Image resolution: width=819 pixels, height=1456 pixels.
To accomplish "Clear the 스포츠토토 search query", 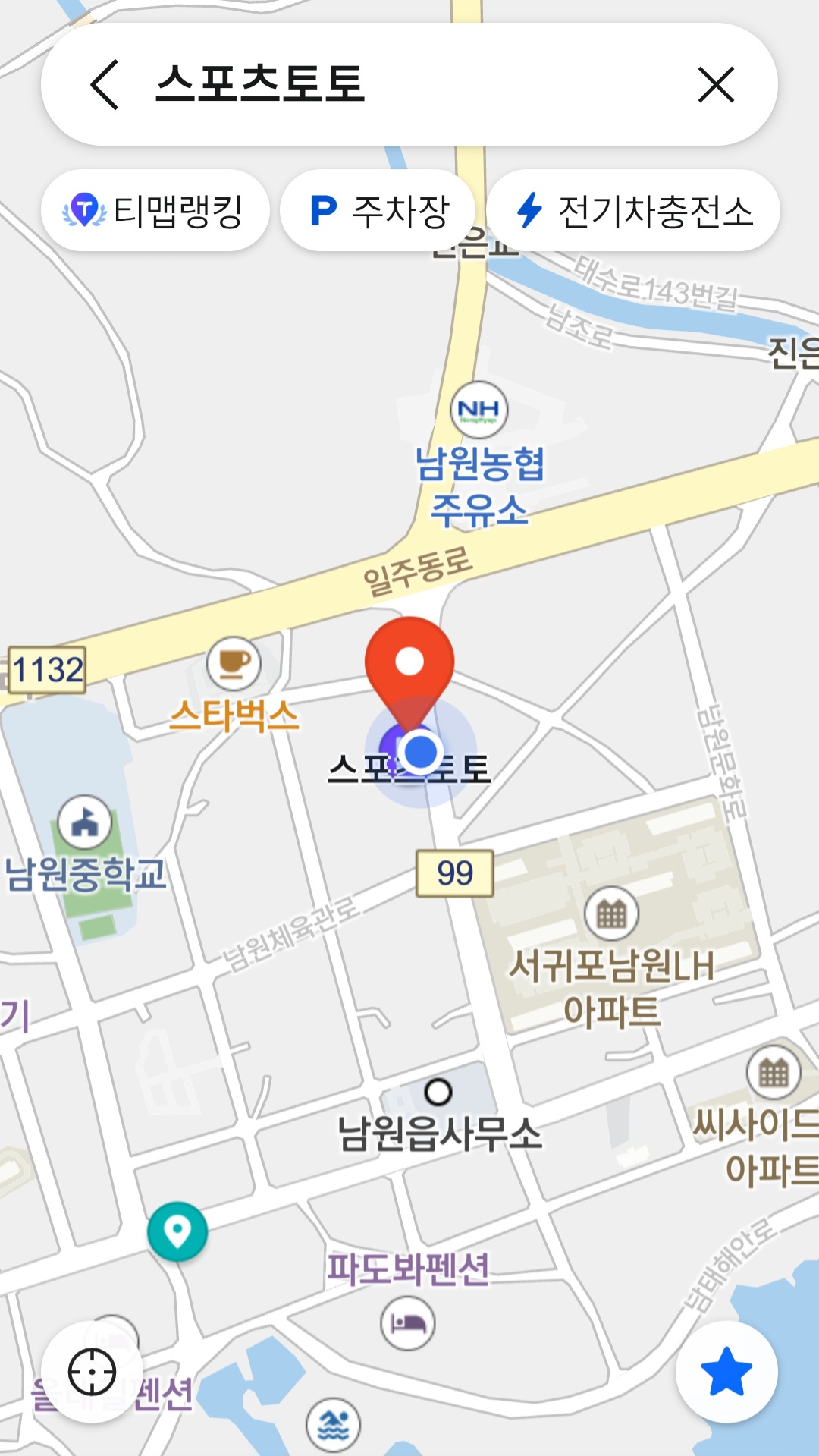I will coord(716,84).
